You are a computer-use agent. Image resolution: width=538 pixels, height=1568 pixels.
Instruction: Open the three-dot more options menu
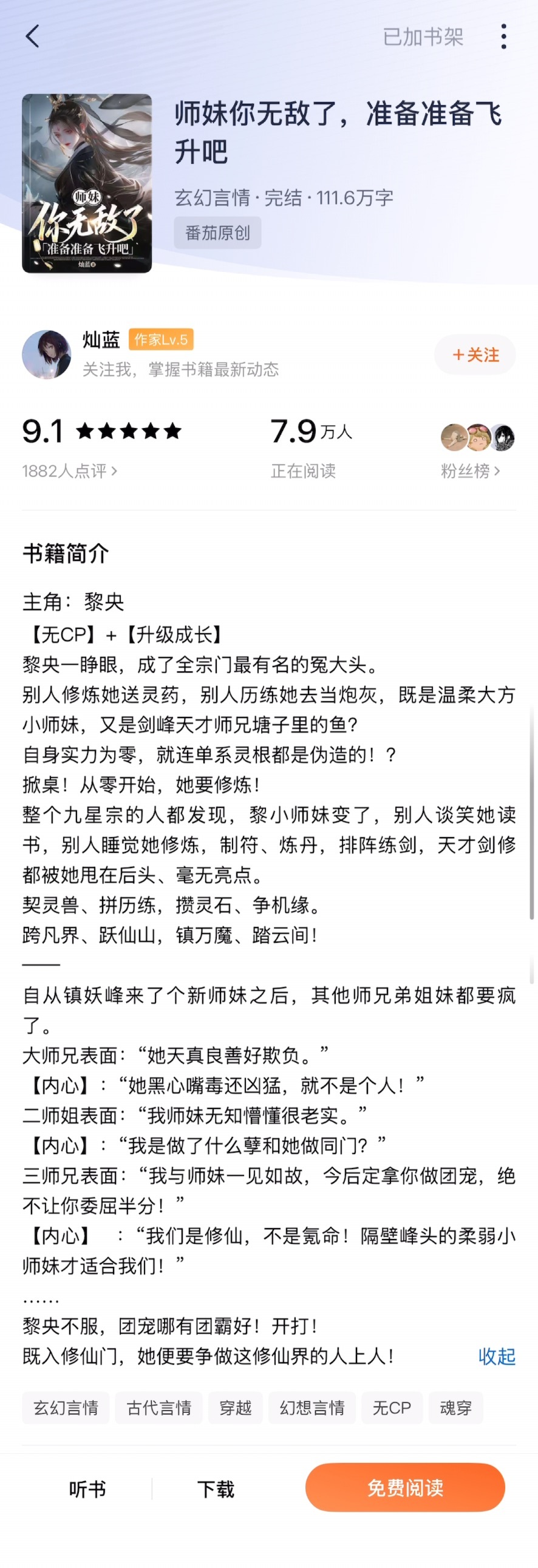[x=504, y=35]
